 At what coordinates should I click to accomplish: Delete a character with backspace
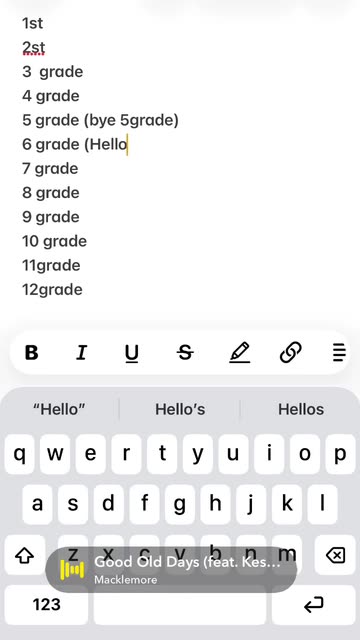click(336, 555)
